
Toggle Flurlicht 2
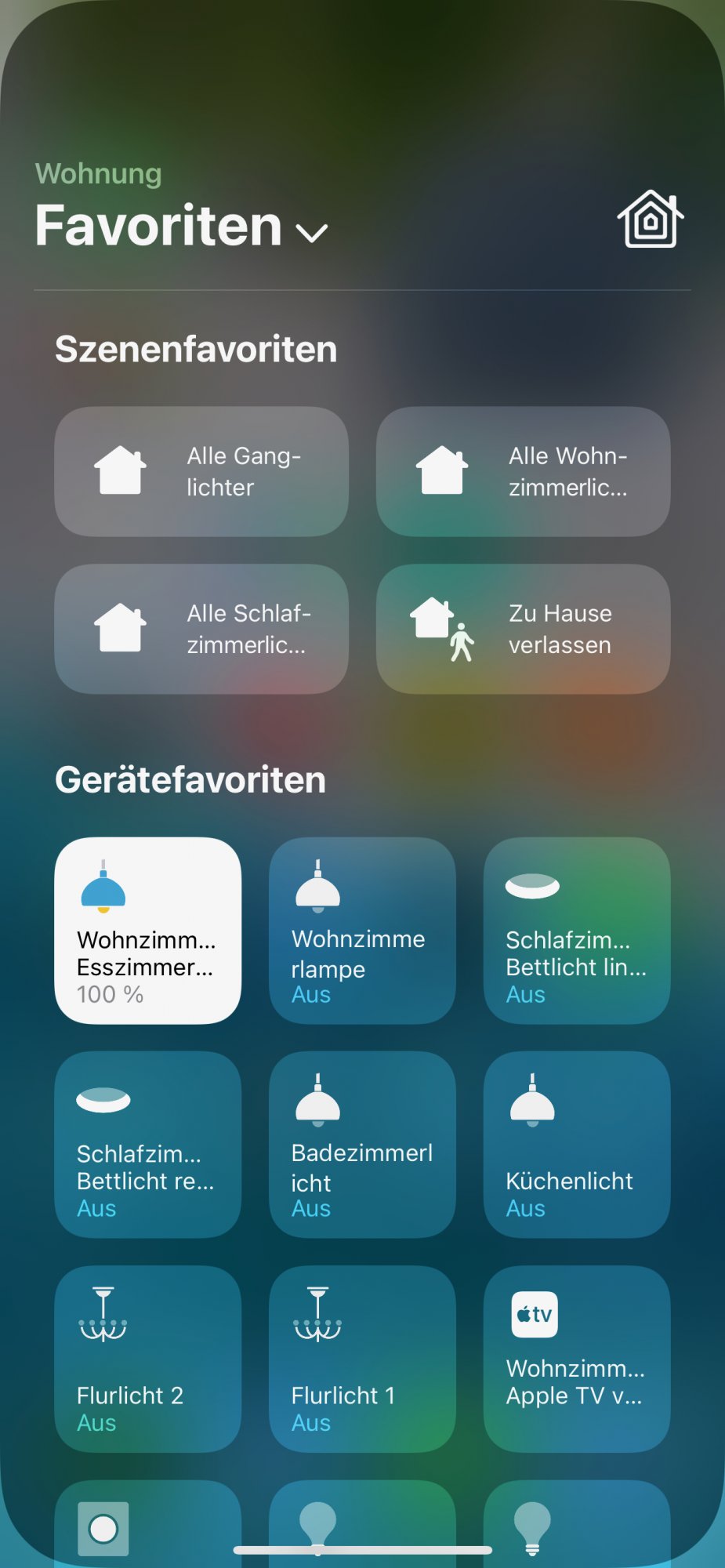(x=148, y=1359)
